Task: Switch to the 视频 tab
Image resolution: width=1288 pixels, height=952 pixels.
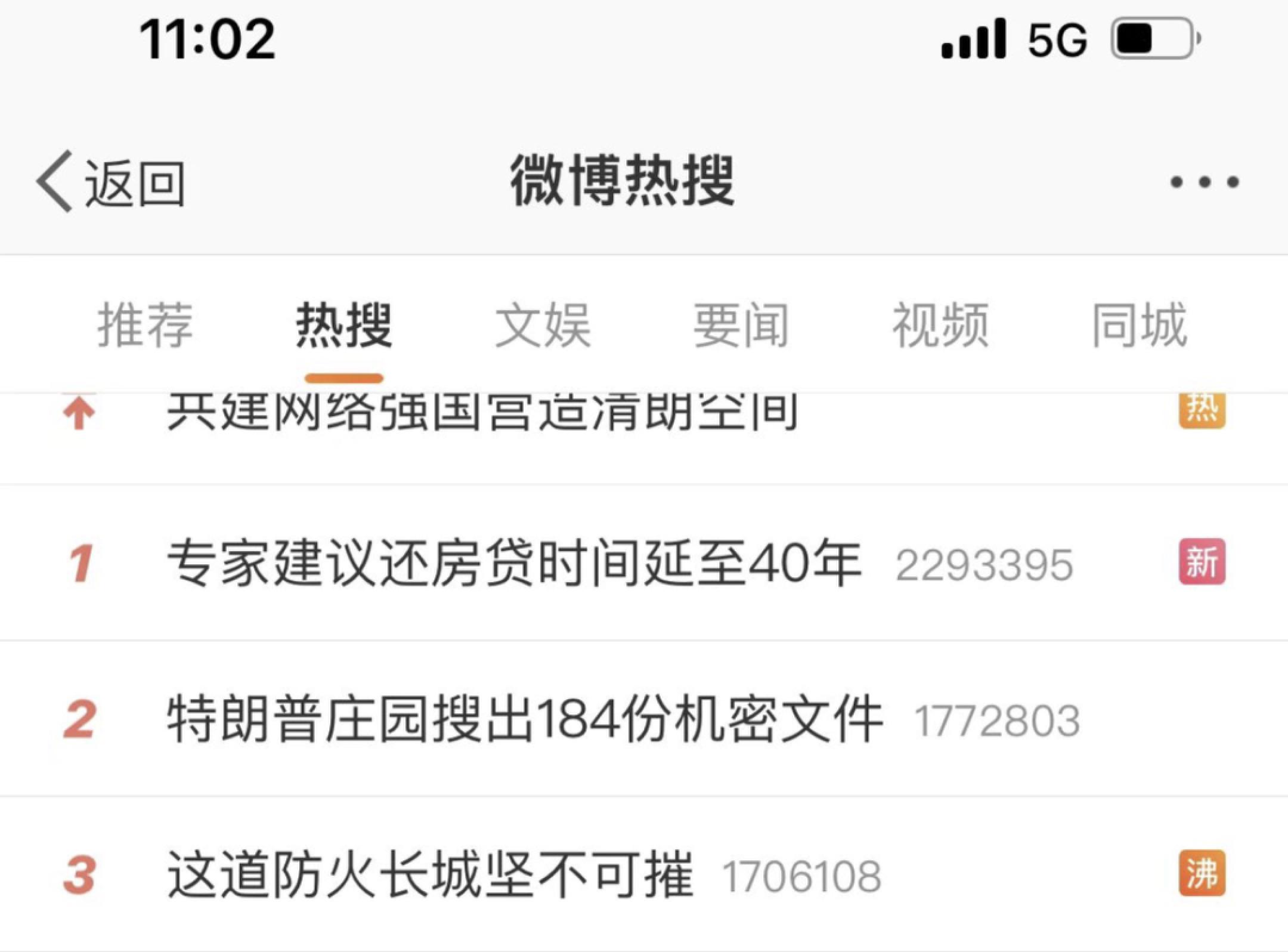Action: click(x=940, y=326)
